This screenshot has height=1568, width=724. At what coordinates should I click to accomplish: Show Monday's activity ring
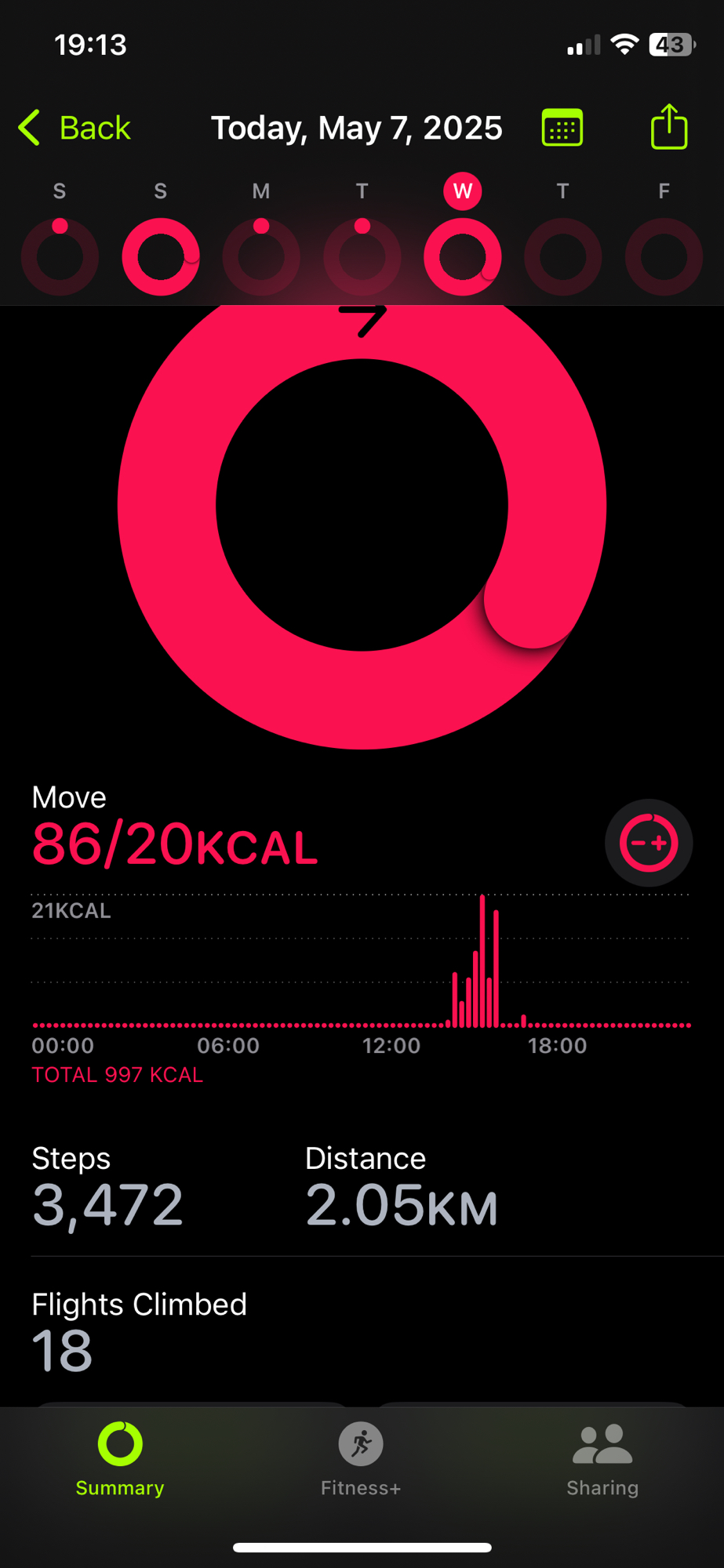(261, 256)
